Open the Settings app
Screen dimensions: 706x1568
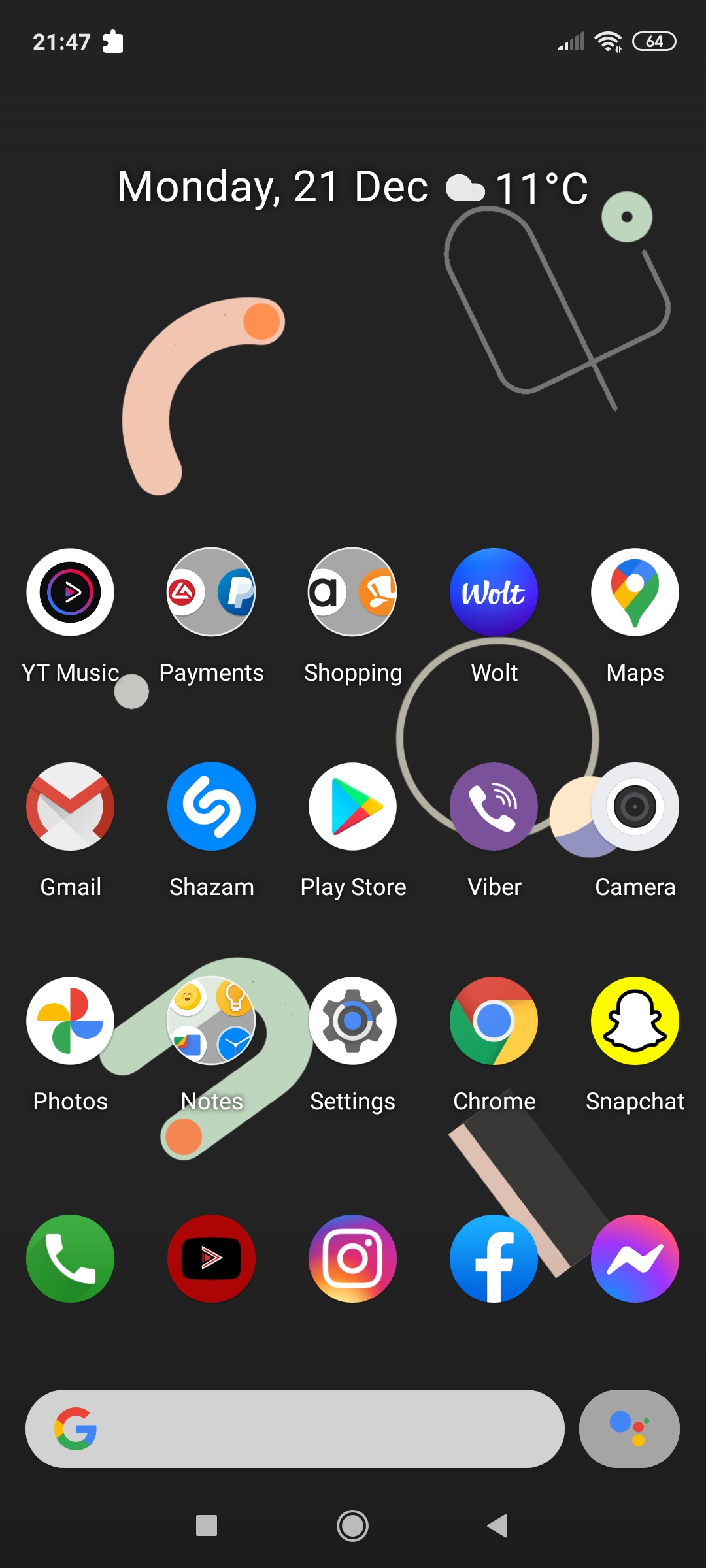tap(352, 1021)
